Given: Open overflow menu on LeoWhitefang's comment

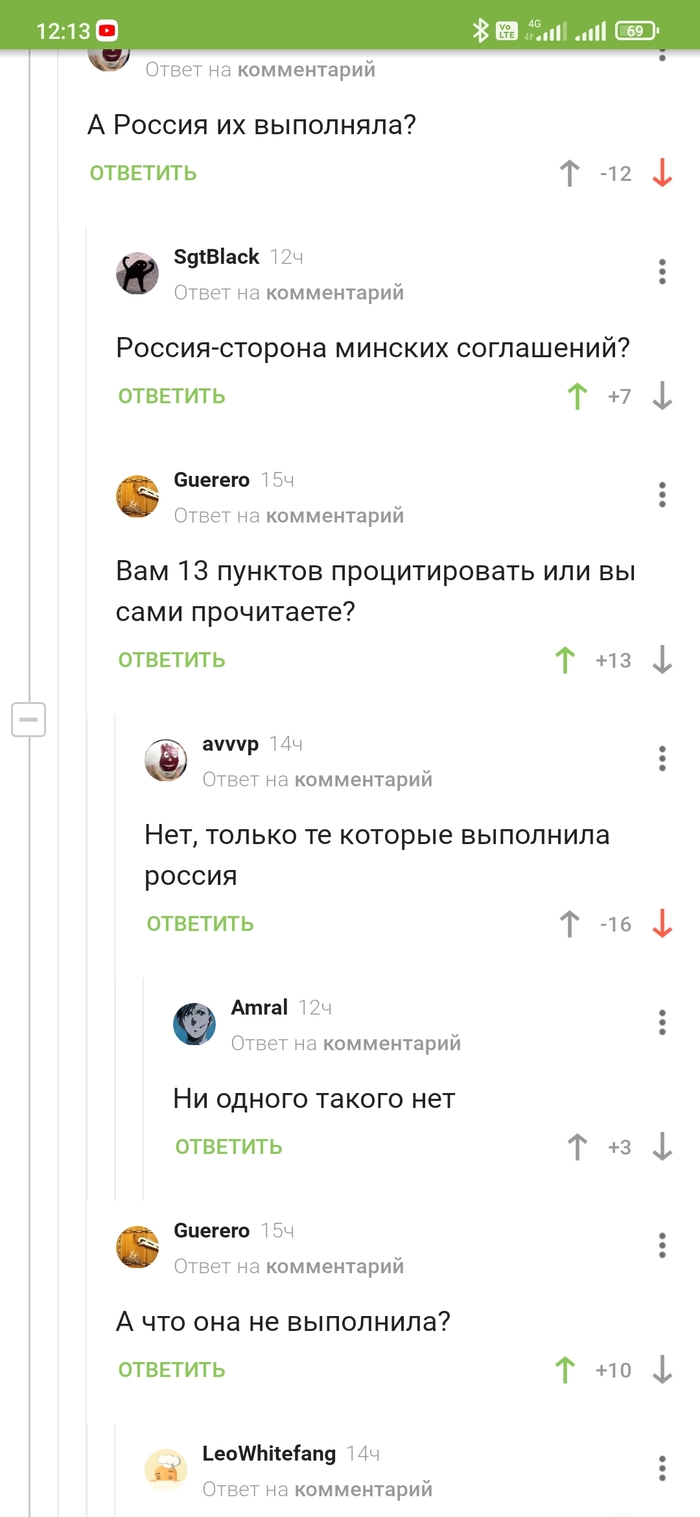Looking at the screenshot, I should [662, 1468].
